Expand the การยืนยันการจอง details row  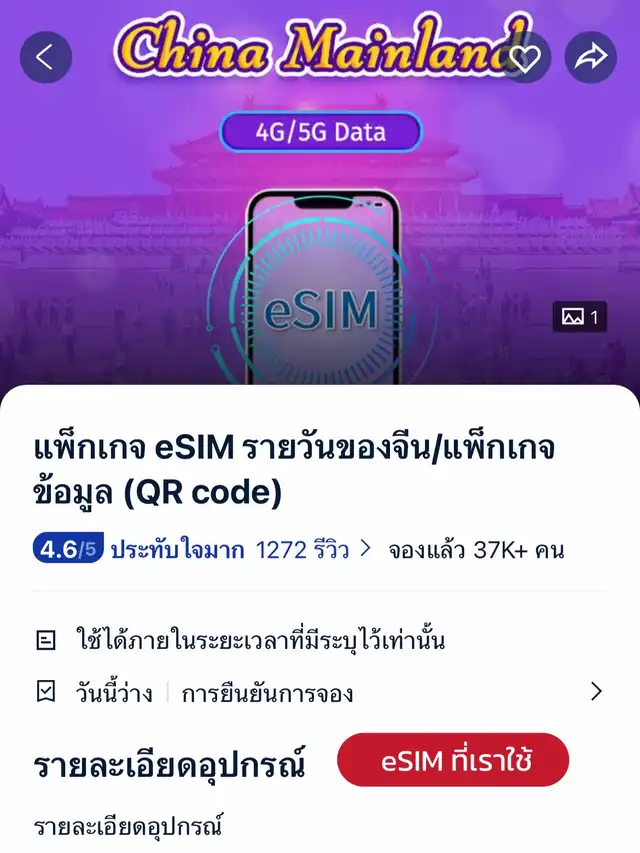(x=596, y=692)
